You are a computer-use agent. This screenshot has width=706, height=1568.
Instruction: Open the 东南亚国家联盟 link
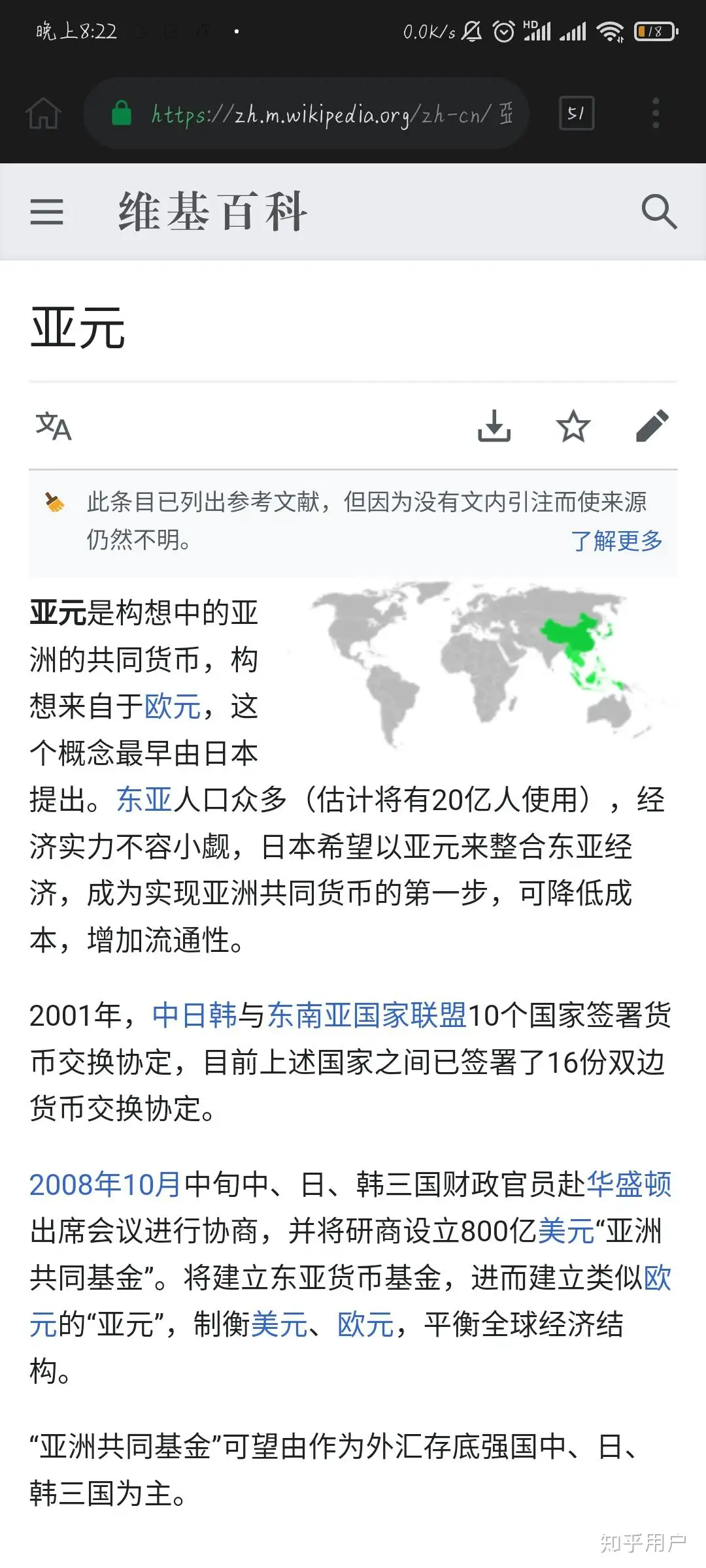click(367, 1015)
